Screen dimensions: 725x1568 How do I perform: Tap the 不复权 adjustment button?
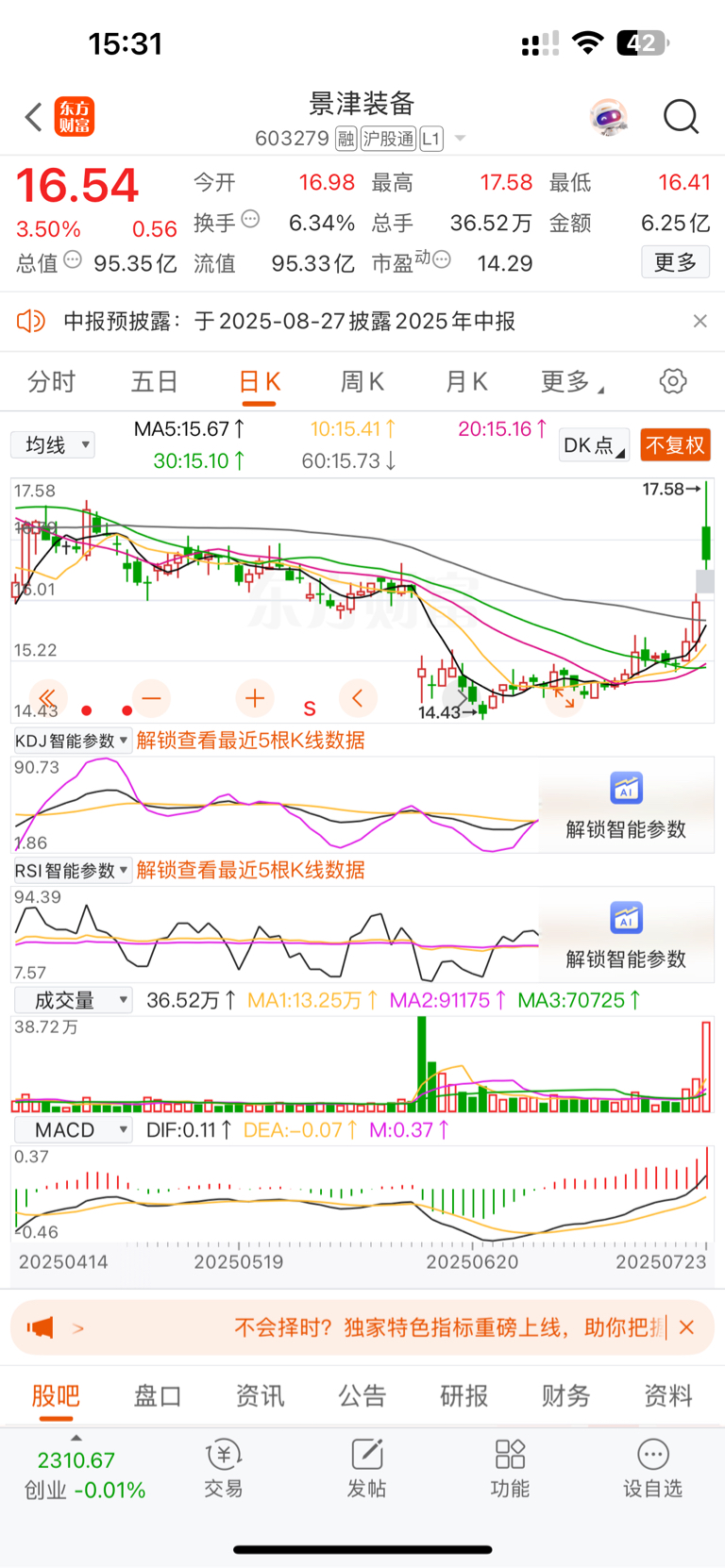(675, 444)
